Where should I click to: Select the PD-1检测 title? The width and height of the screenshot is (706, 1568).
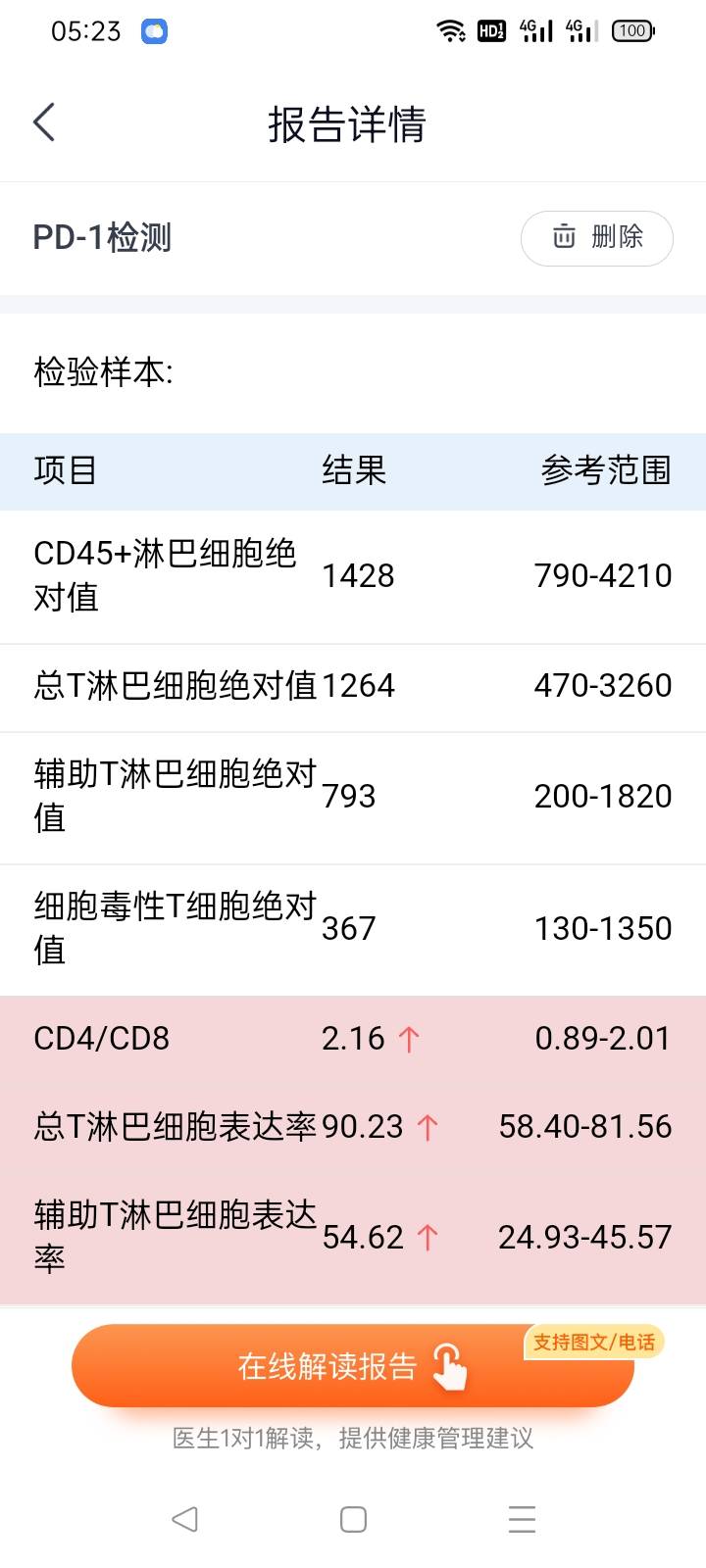click(103, 238)
